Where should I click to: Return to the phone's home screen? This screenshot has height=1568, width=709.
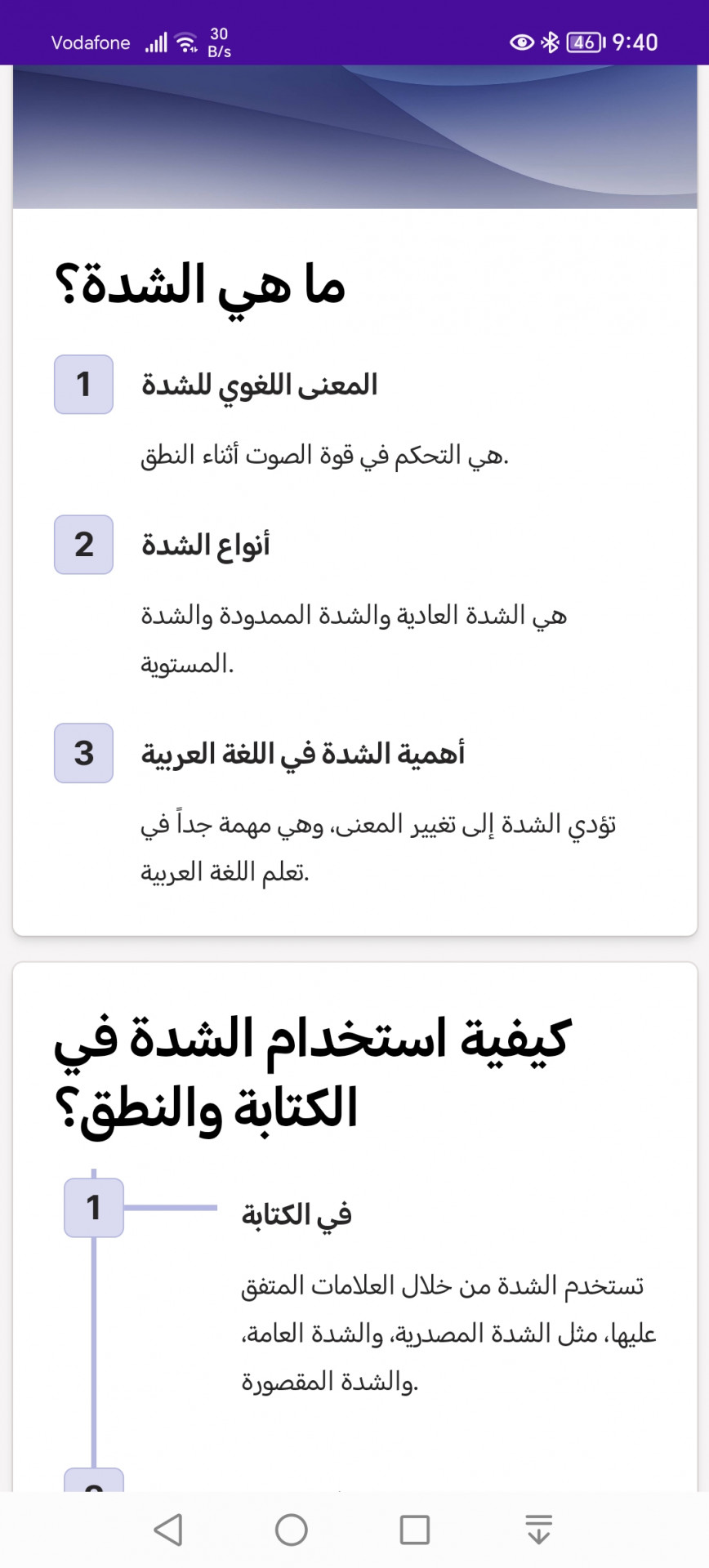(x=292, y=1530)
